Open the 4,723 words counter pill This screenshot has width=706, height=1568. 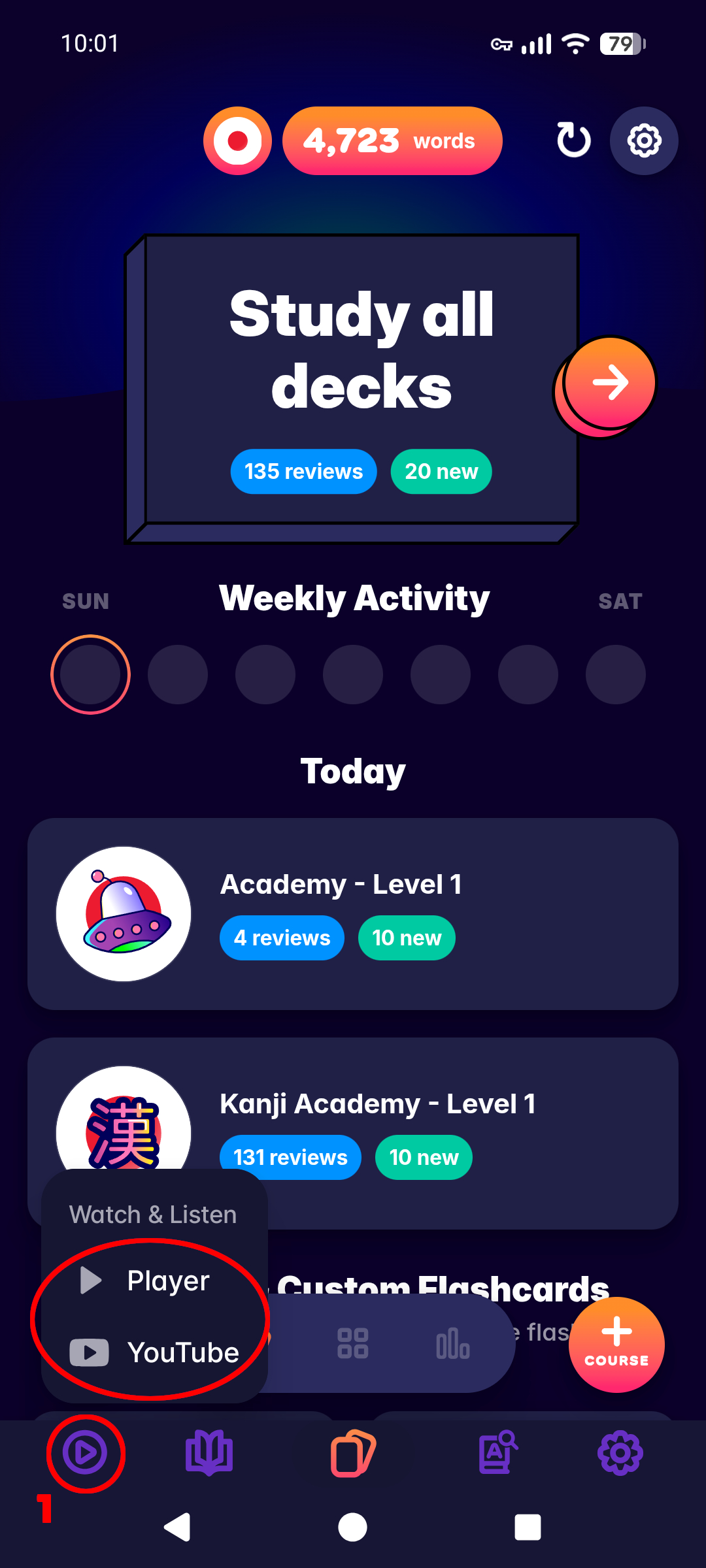click(392, 140)
